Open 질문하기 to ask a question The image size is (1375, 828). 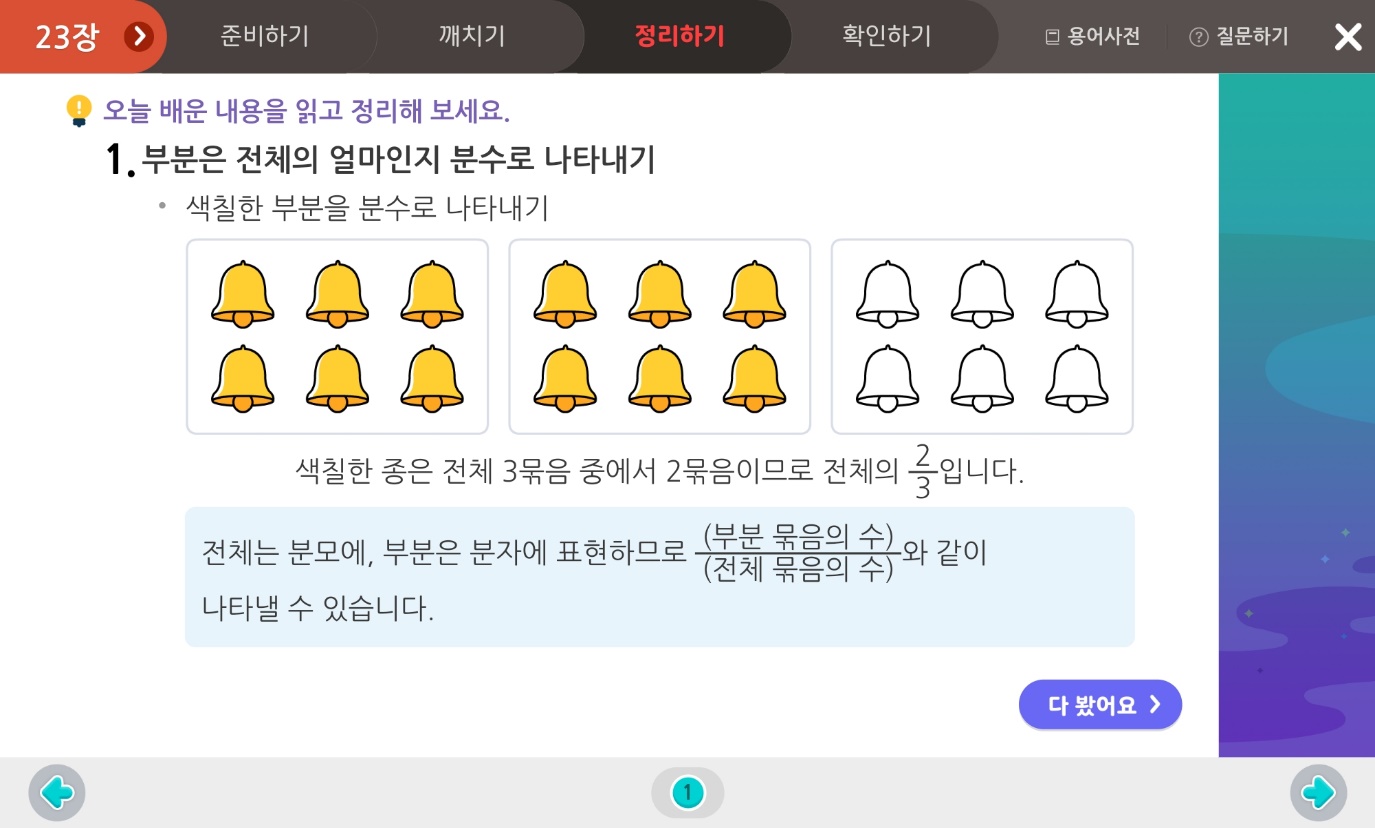1239,37
